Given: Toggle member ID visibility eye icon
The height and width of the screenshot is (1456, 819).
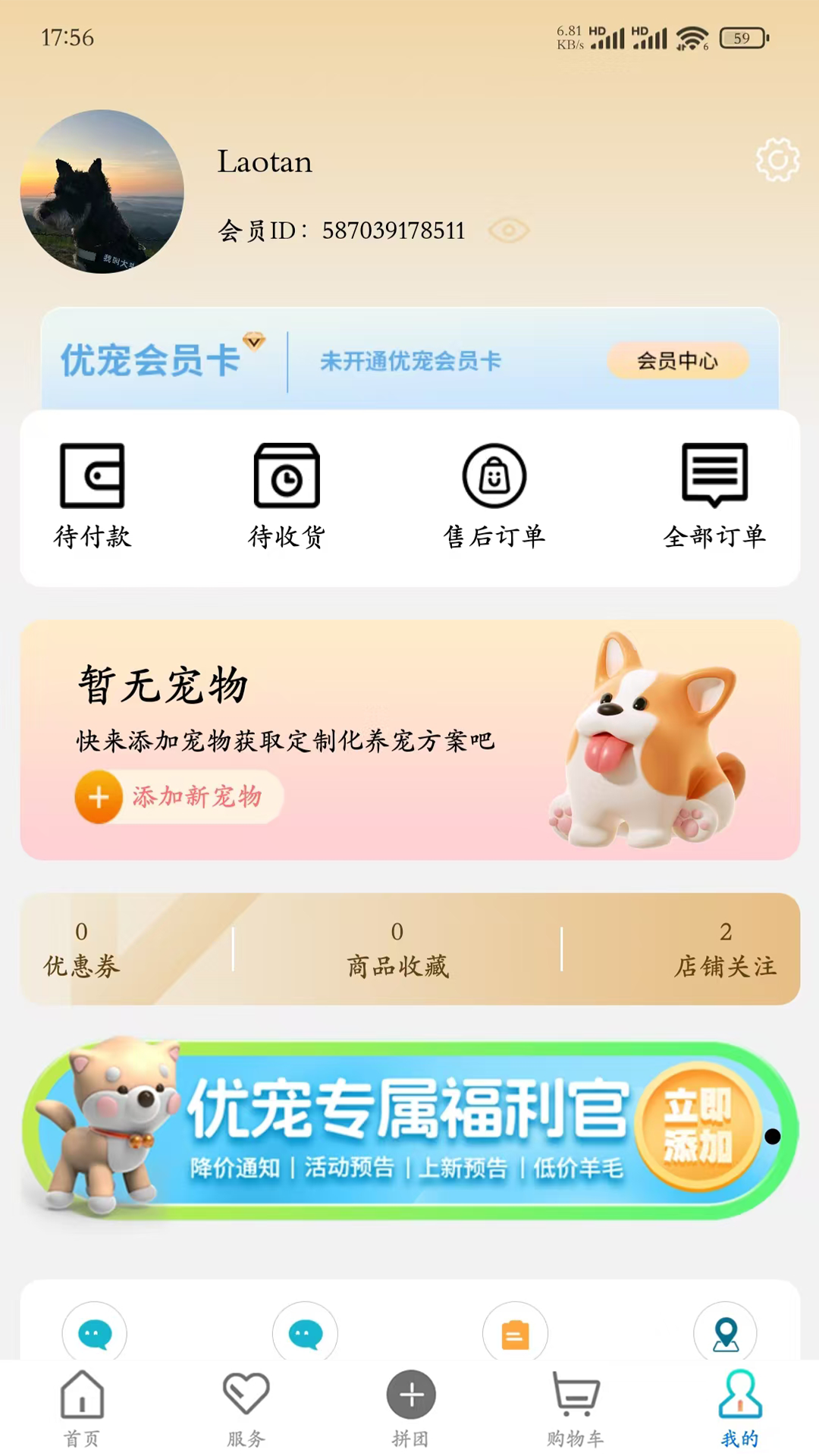Looking at the screenshot, I should tap(508, 231).
